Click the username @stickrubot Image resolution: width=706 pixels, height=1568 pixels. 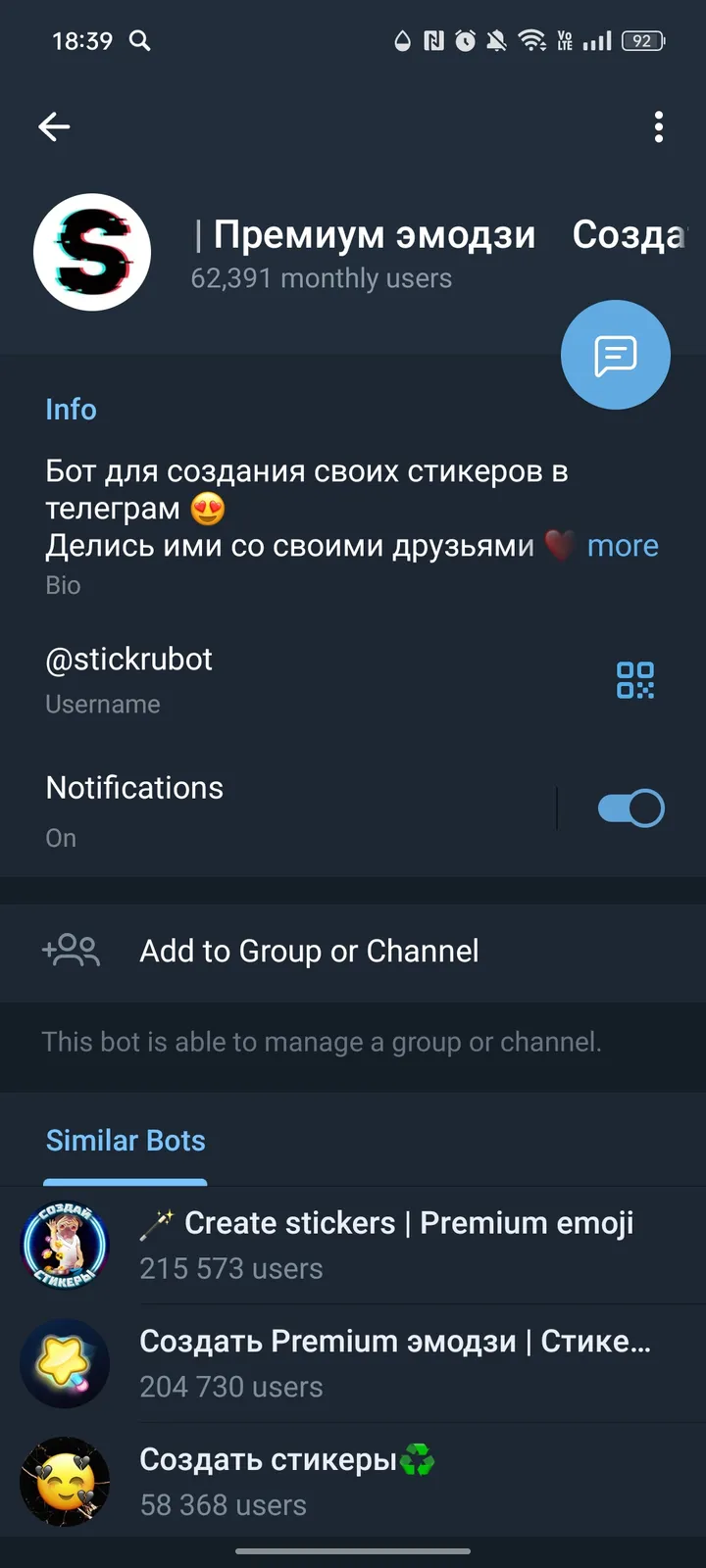tap(128, 659)
